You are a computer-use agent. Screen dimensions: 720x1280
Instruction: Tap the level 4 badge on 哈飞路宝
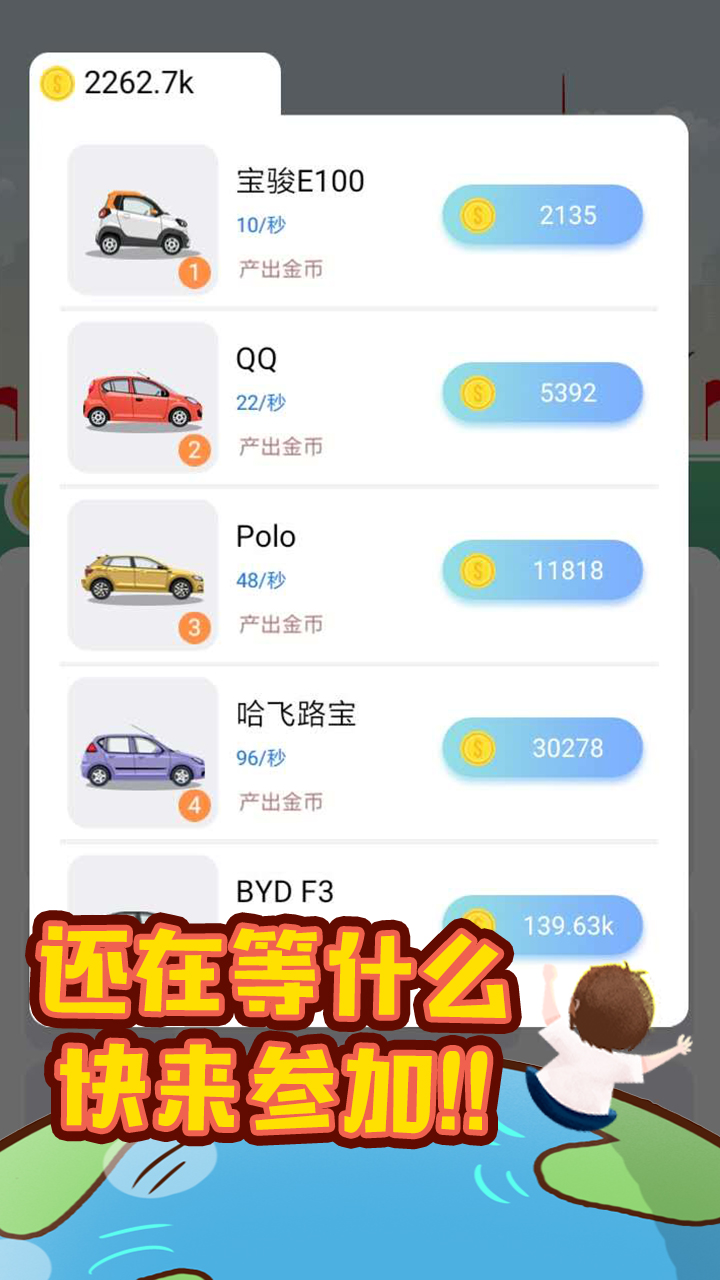pos(196,803)
